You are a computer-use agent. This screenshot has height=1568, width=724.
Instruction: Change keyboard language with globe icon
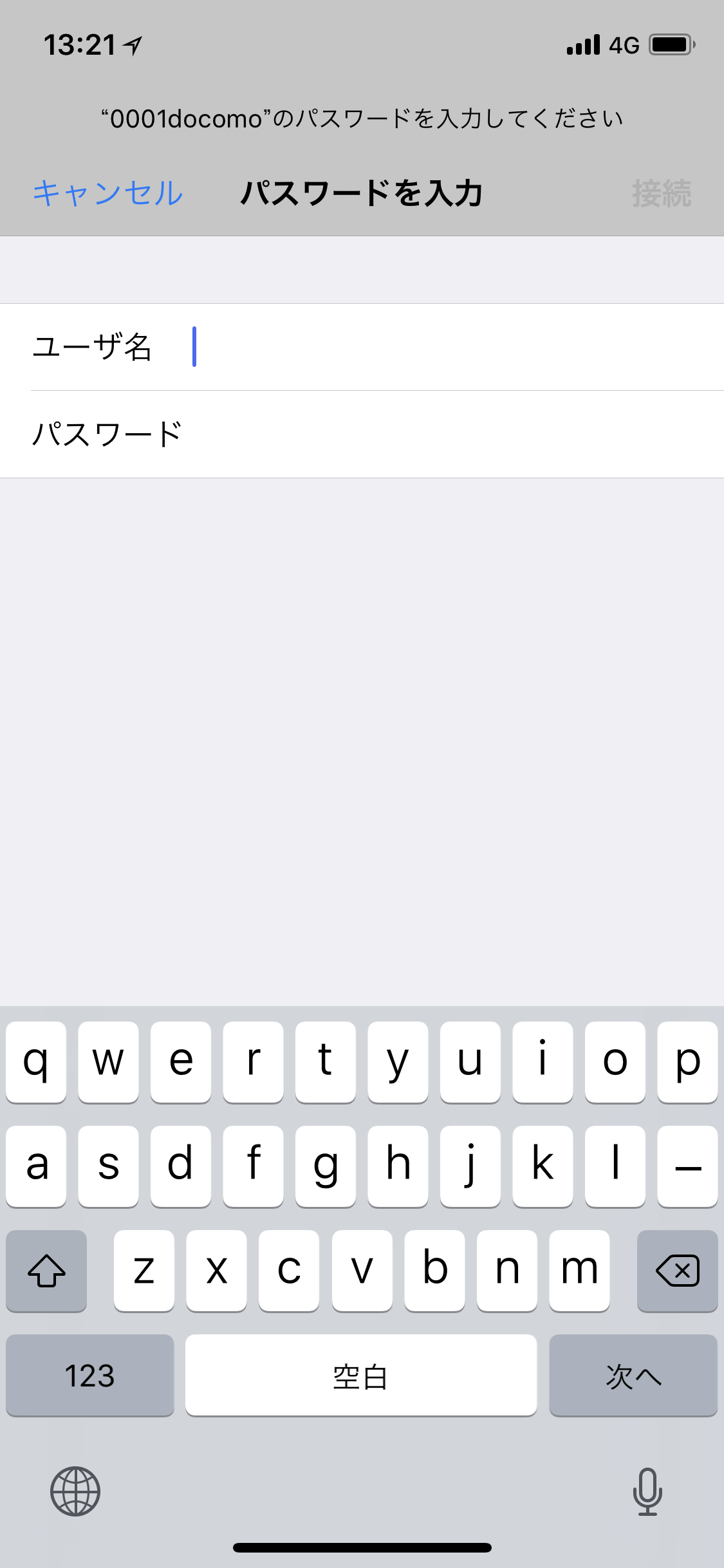pyautogui.click(x=75, y=1491)
